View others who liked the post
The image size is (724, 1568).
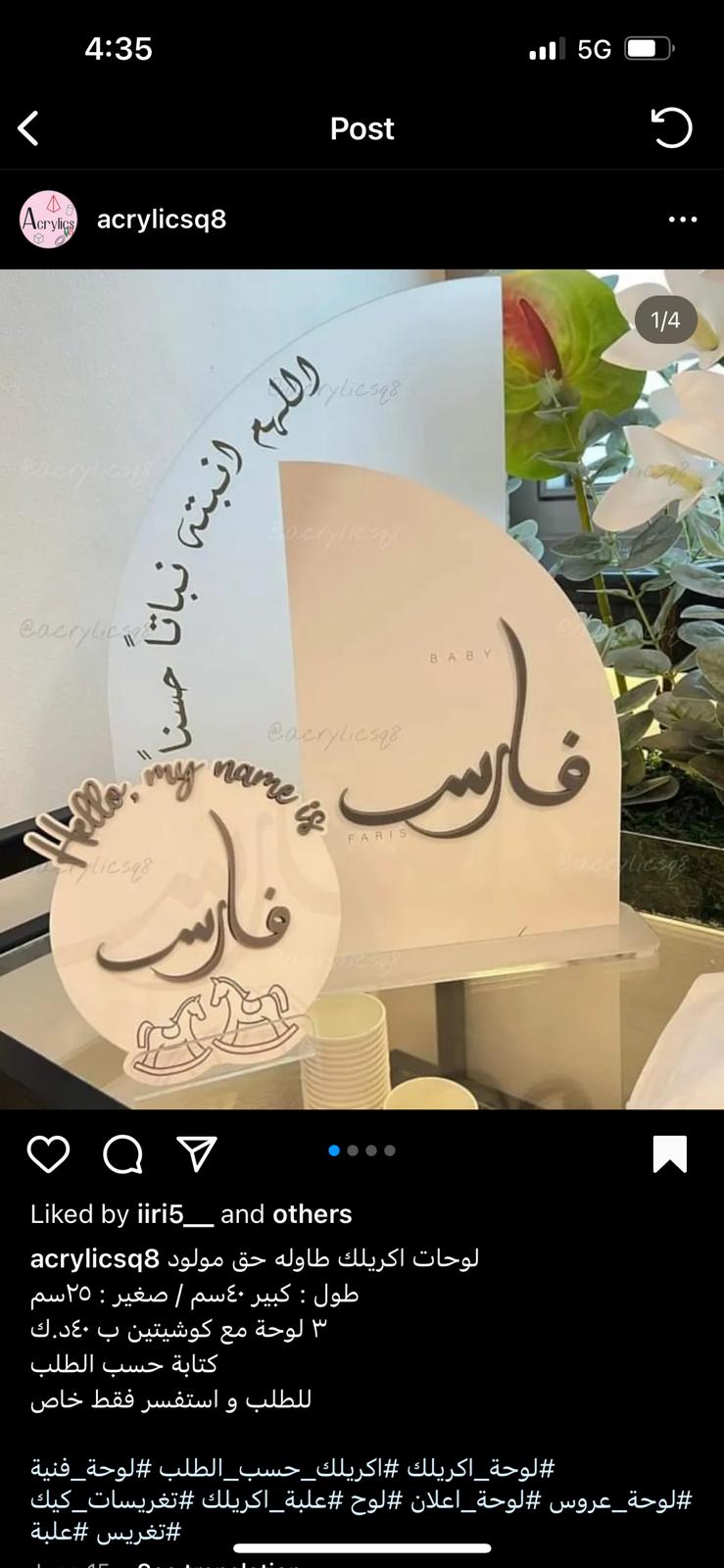click(312, 1214)
